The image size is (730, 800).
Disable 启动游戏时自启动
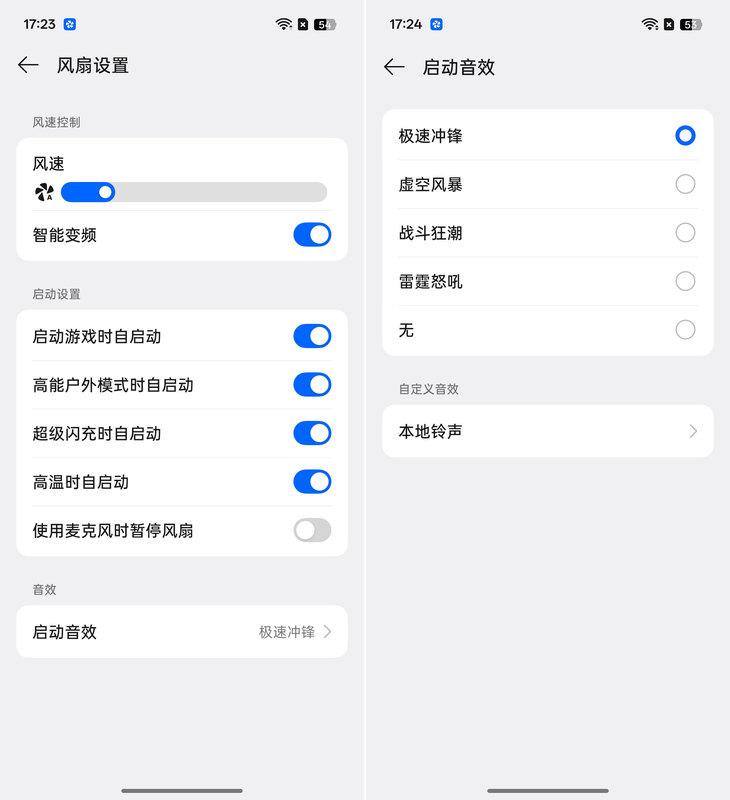(x=312, y=336)
